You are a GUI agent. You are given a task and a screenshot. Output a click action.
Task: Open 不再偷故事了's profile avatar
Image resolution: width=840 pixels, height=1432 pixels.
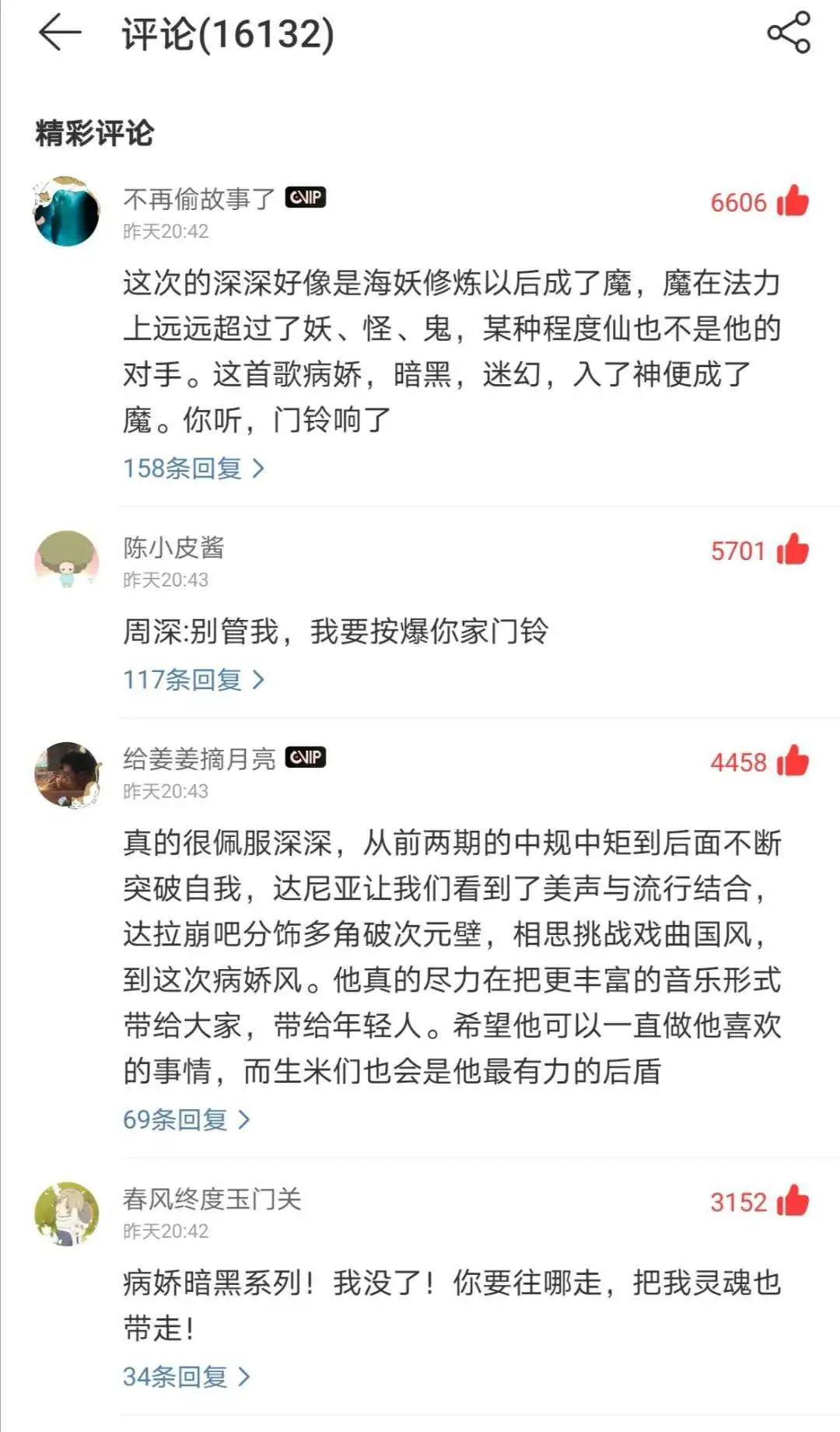pyautogui.click(x=67, y=212)
